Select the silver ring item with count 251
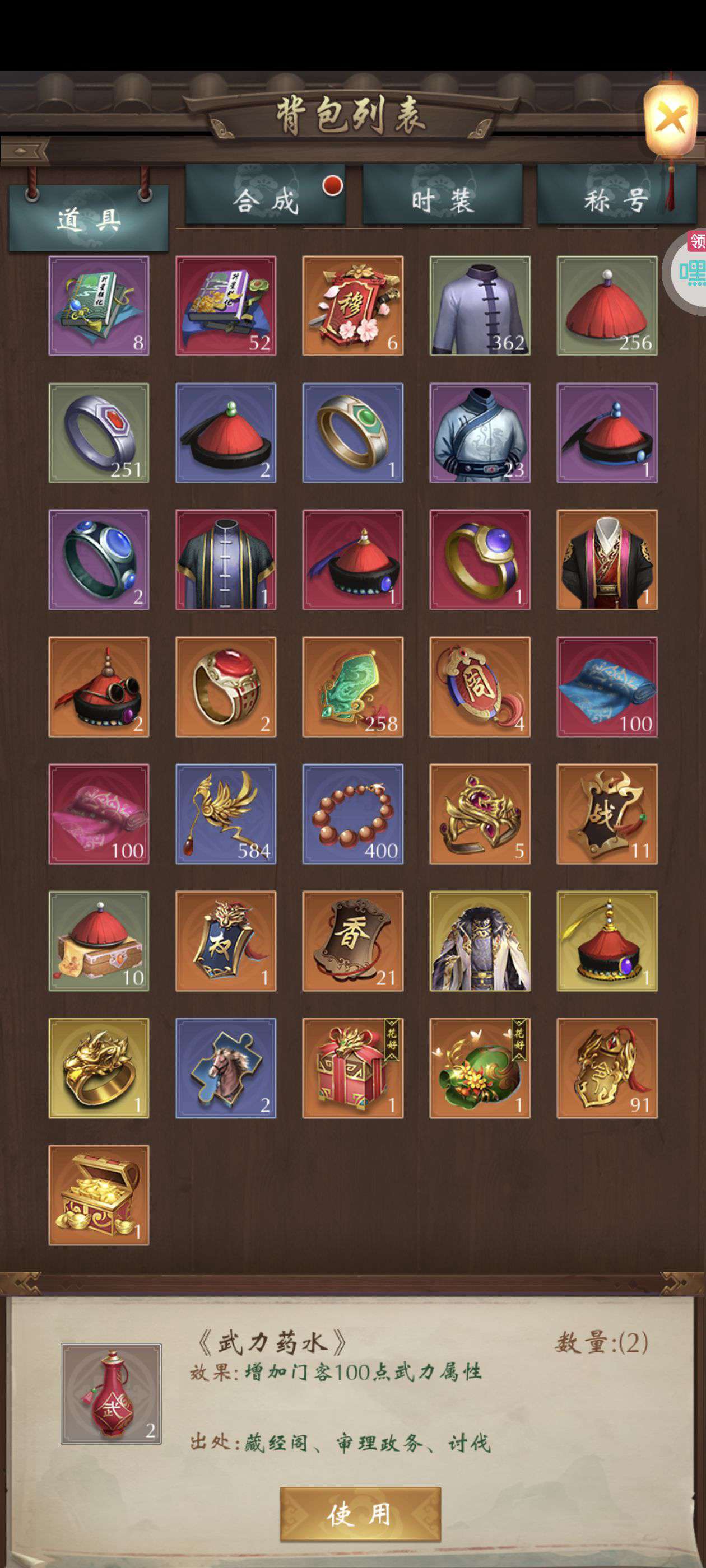Image resolution: width=706 pixels, height=1568 pixels. (99, 433)
